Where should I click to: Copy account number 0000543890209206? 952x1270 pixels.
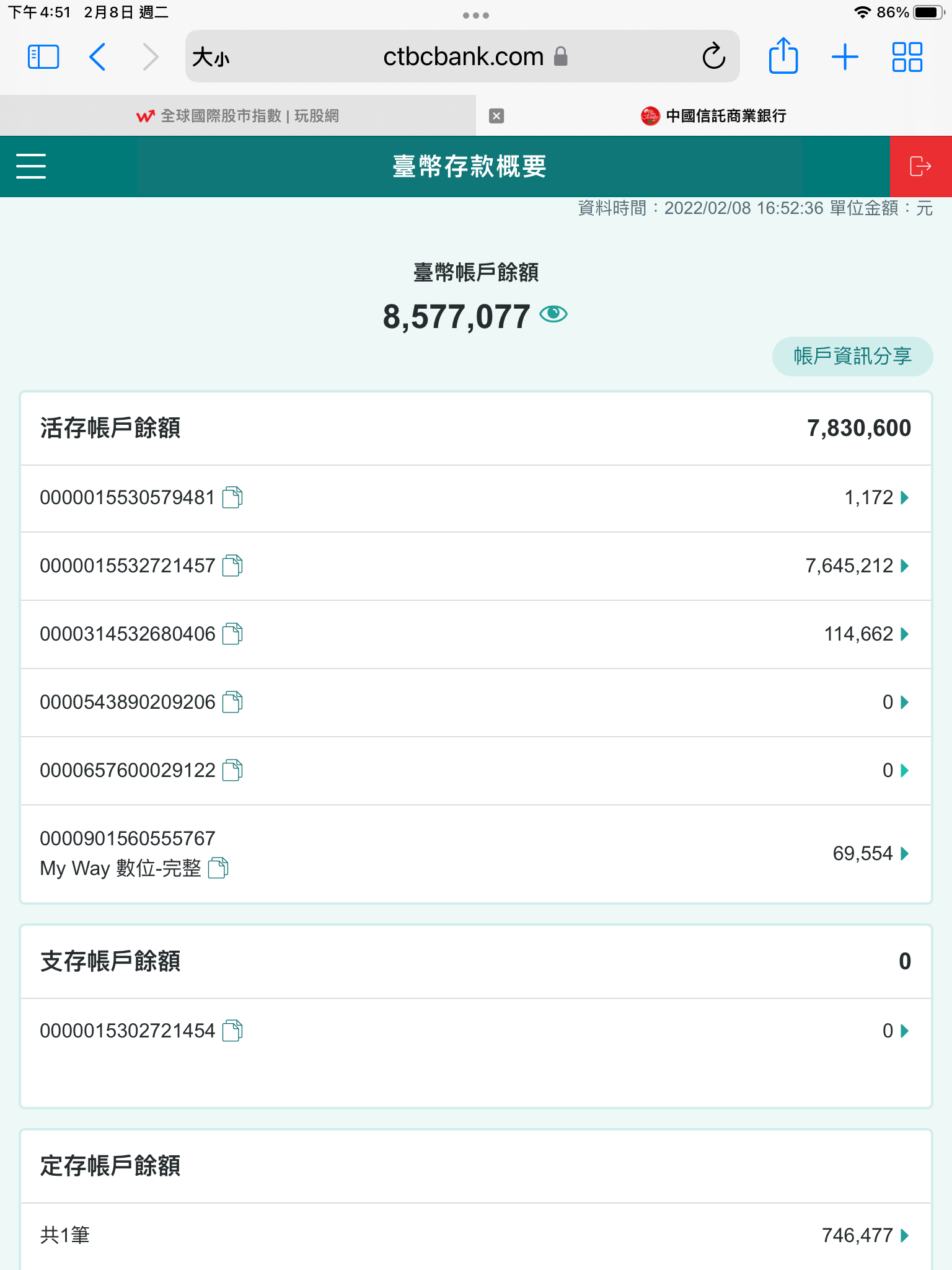coord(232,702)
